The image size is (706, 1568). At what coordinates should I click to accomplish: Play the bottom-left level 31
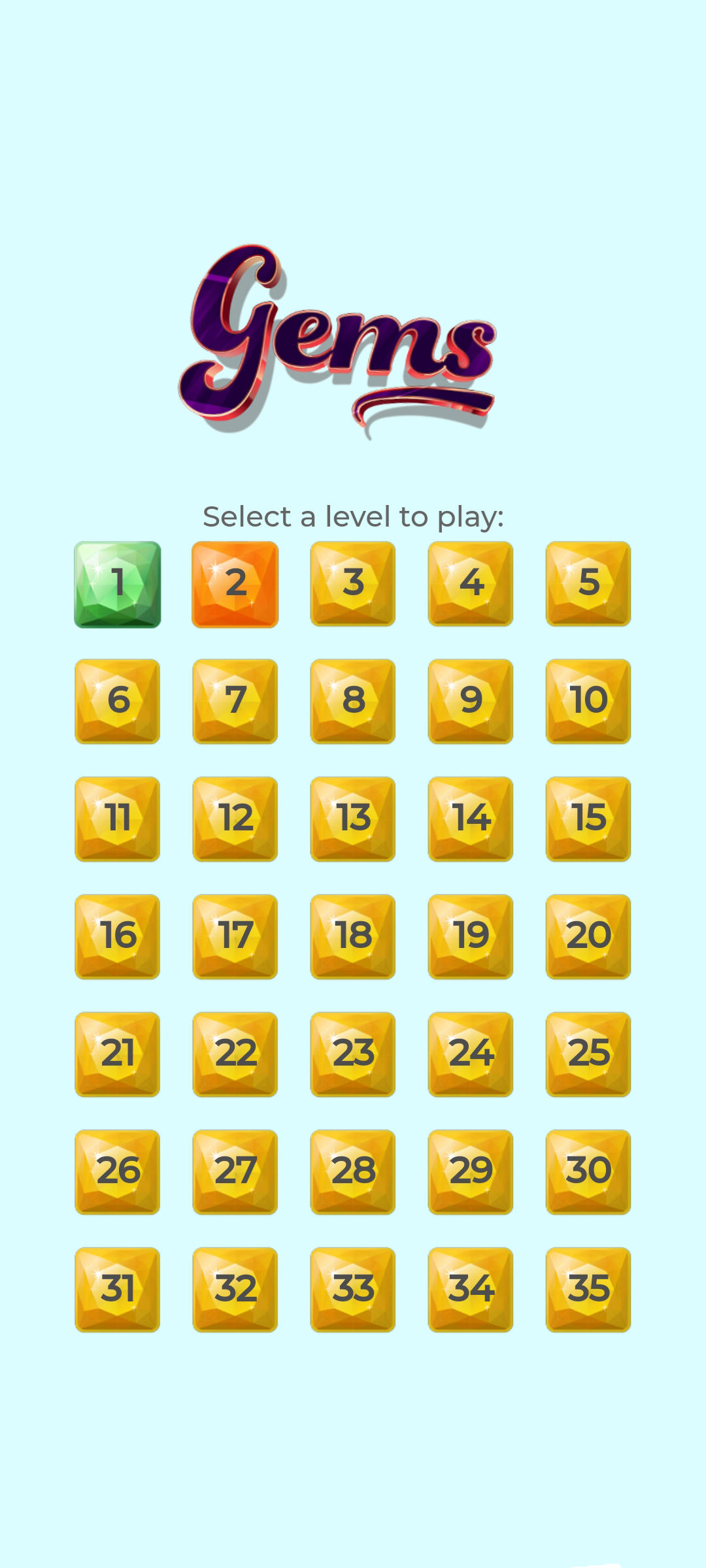coord(118,1289)
